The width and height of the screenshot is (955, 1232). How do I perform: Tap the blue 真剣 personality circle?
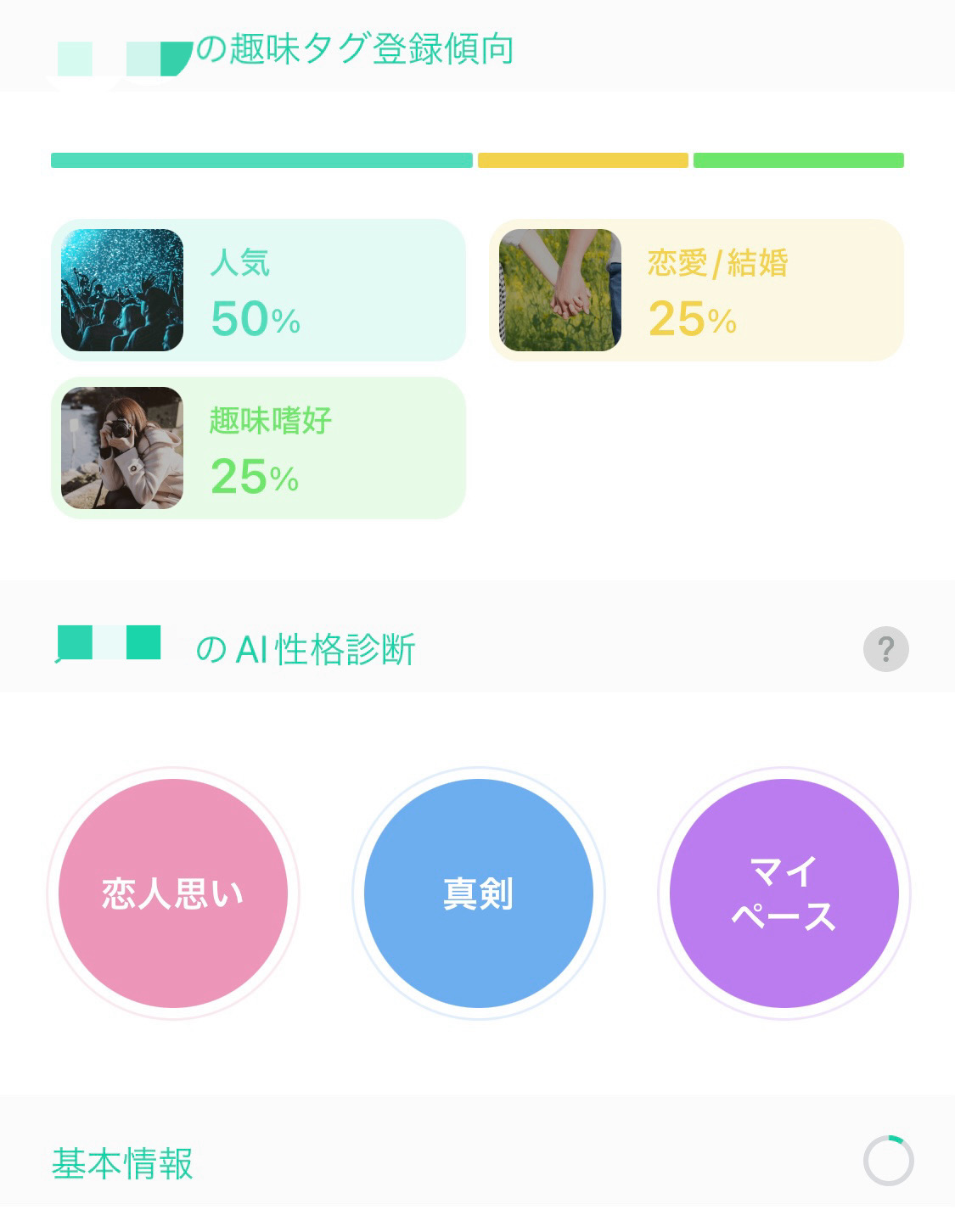tap(479, 893)
